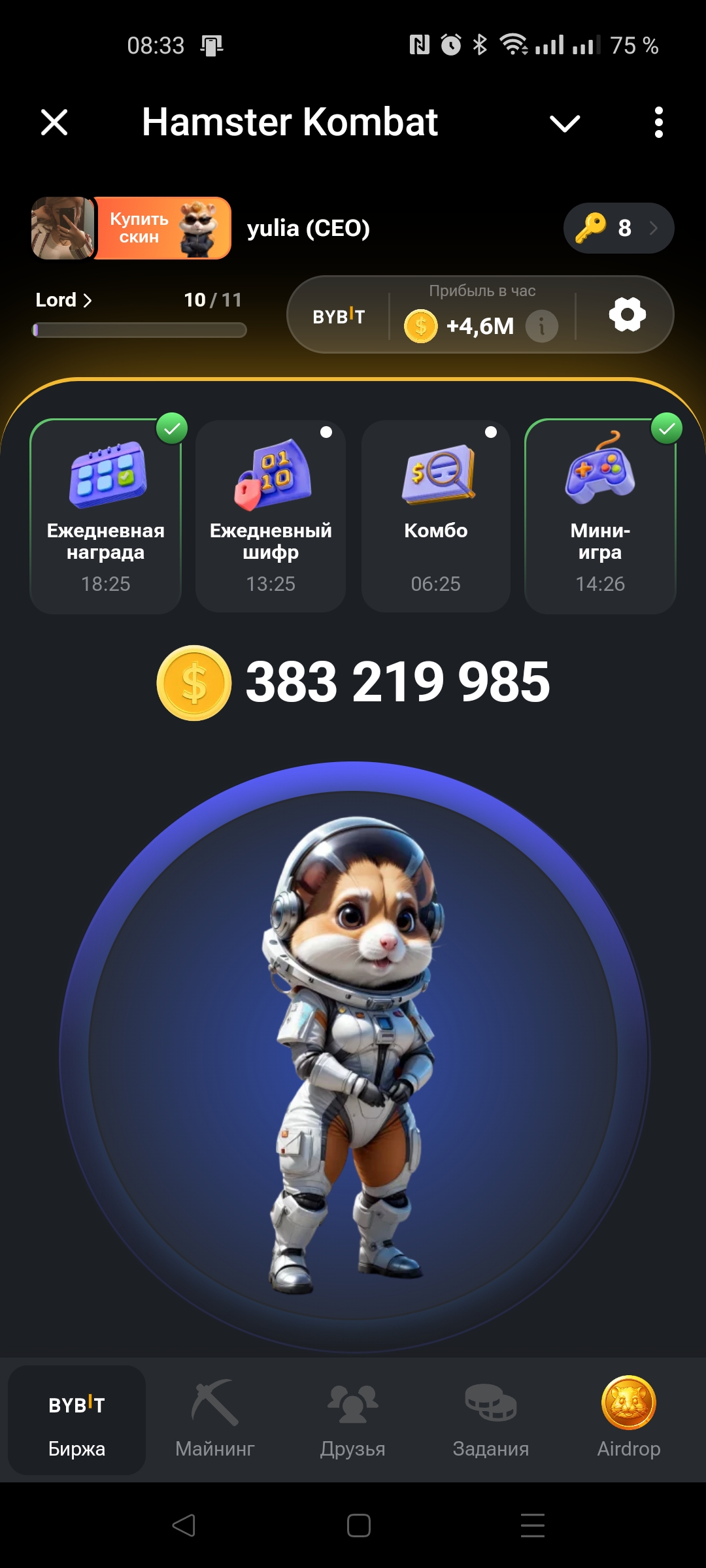Switch to the Задания tab
Image resolution: width=706 pixels, height=1568 pixels.
pos(491,1420)
